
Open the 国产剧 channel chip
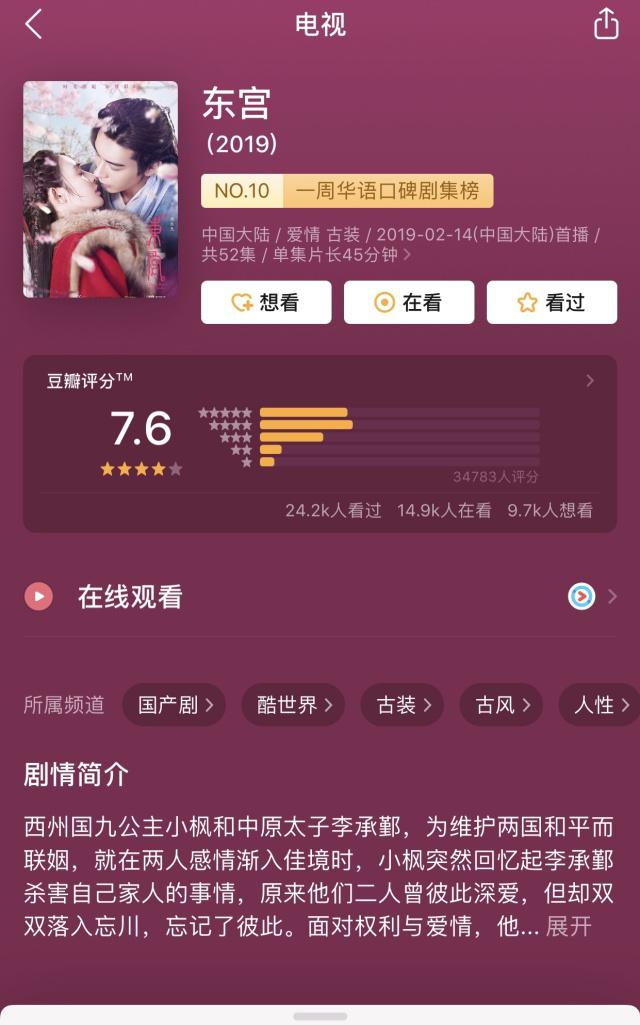(x=174, y=705)
